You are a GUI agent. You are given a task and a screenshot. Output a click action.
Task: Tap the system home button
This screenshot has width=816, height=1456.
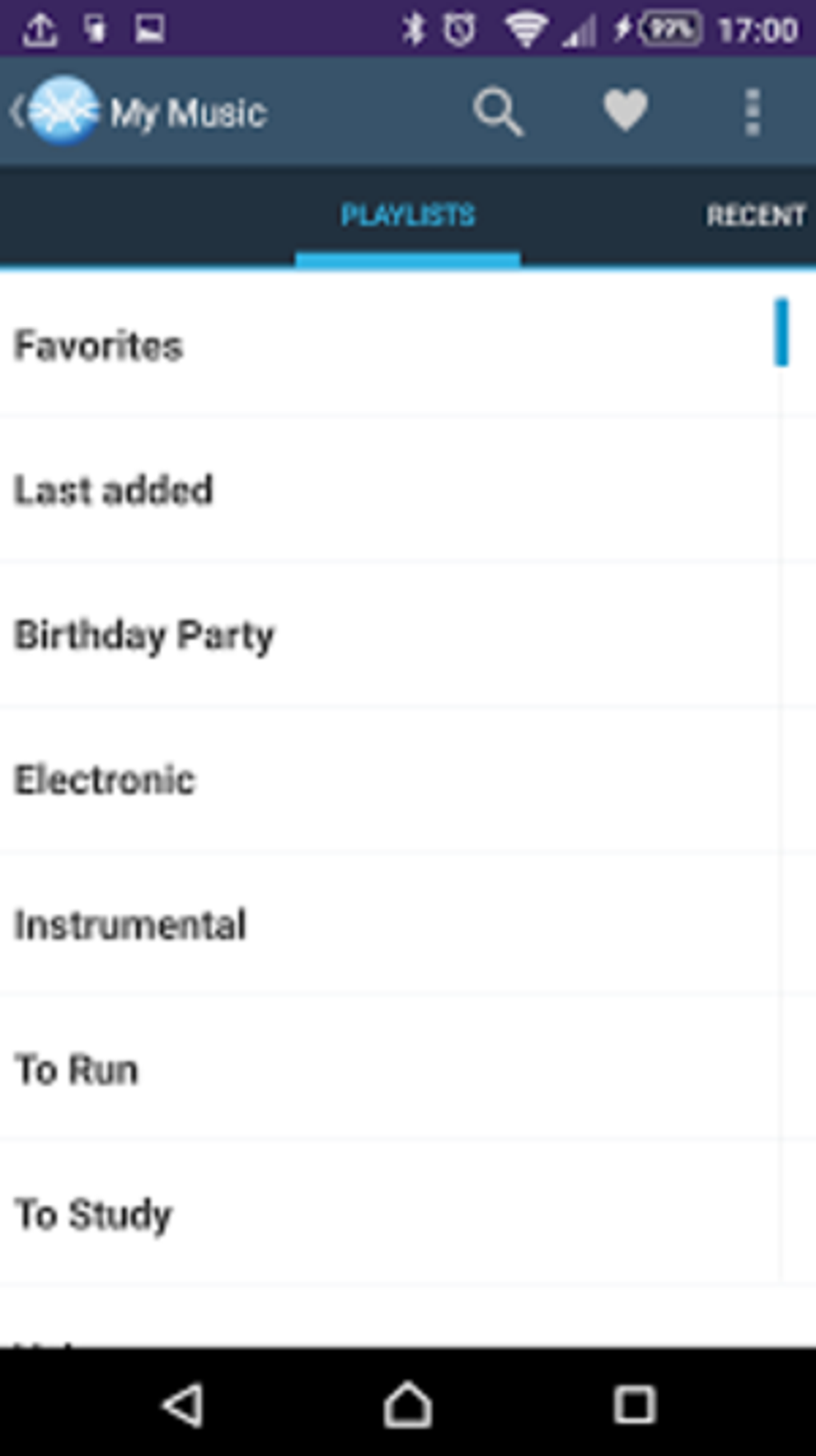pyautogui.click(x=408, y=1404)
